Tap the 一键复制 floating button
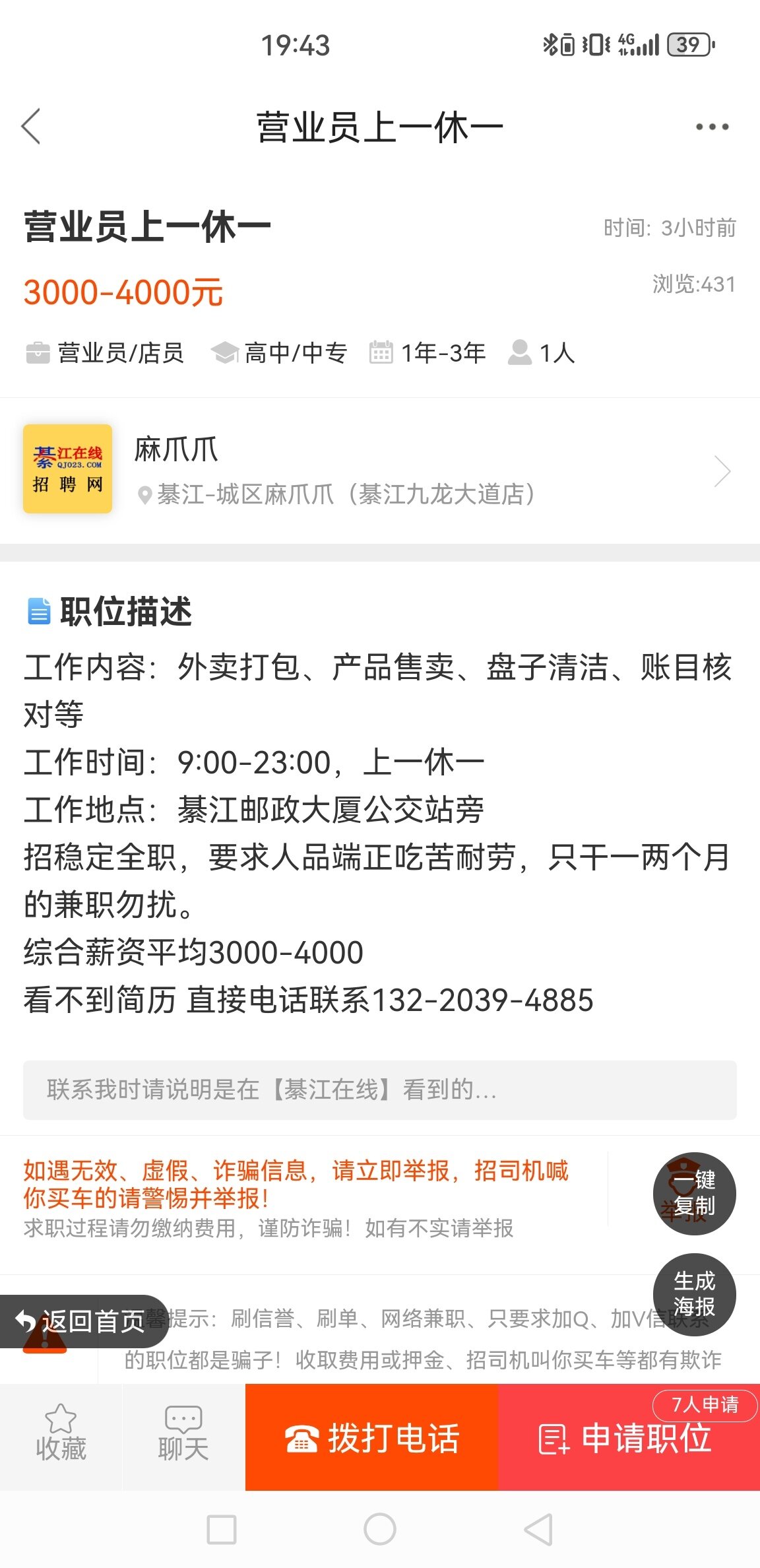Viewport: 760px width, 1568px height. pos(694,1193)
